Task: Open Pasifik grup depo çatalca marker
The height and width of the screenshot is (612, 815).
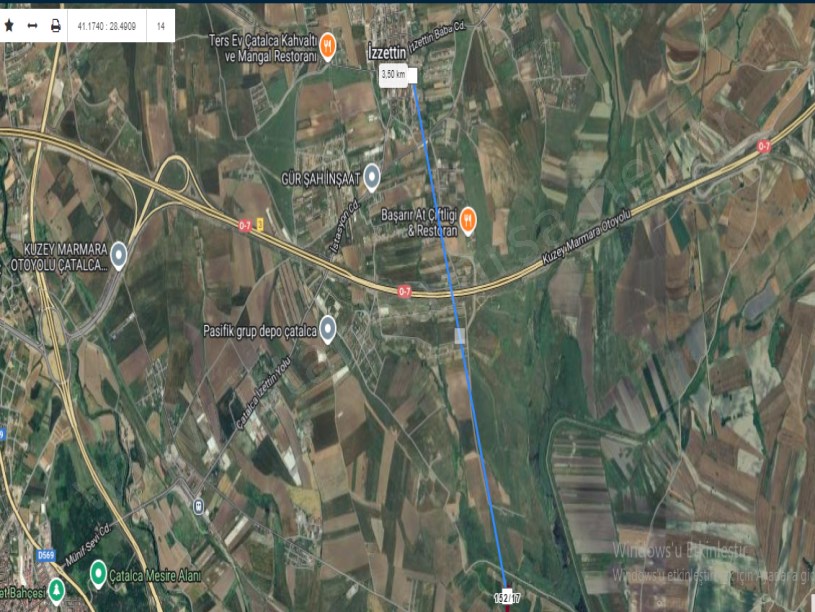Action: (327, 329)
